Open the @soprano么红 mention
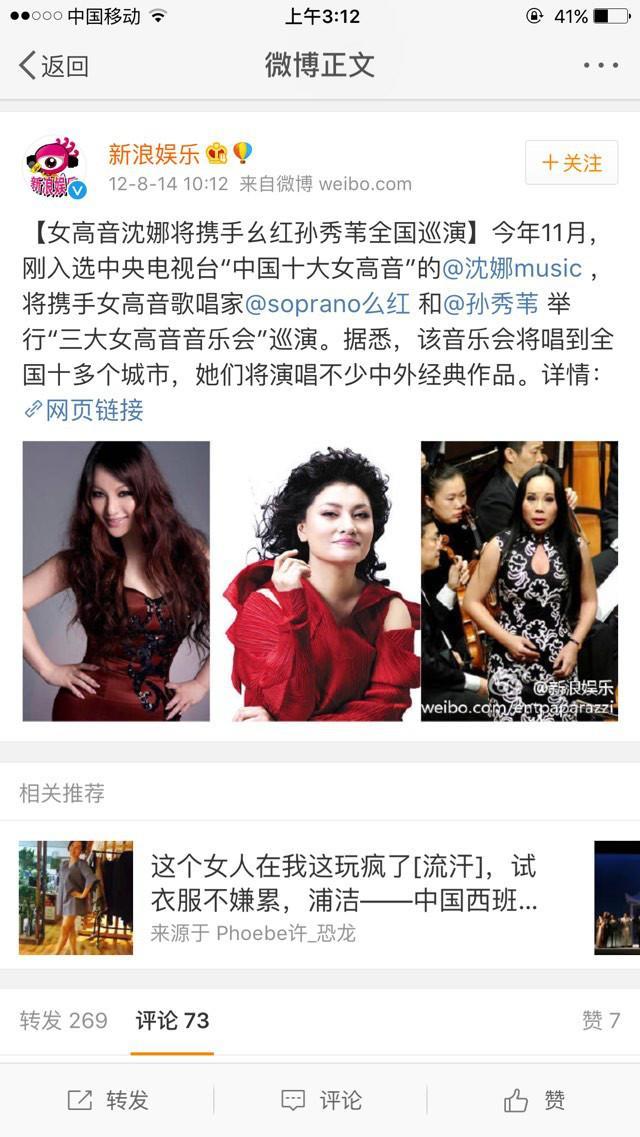 click(x=327, y=303)
